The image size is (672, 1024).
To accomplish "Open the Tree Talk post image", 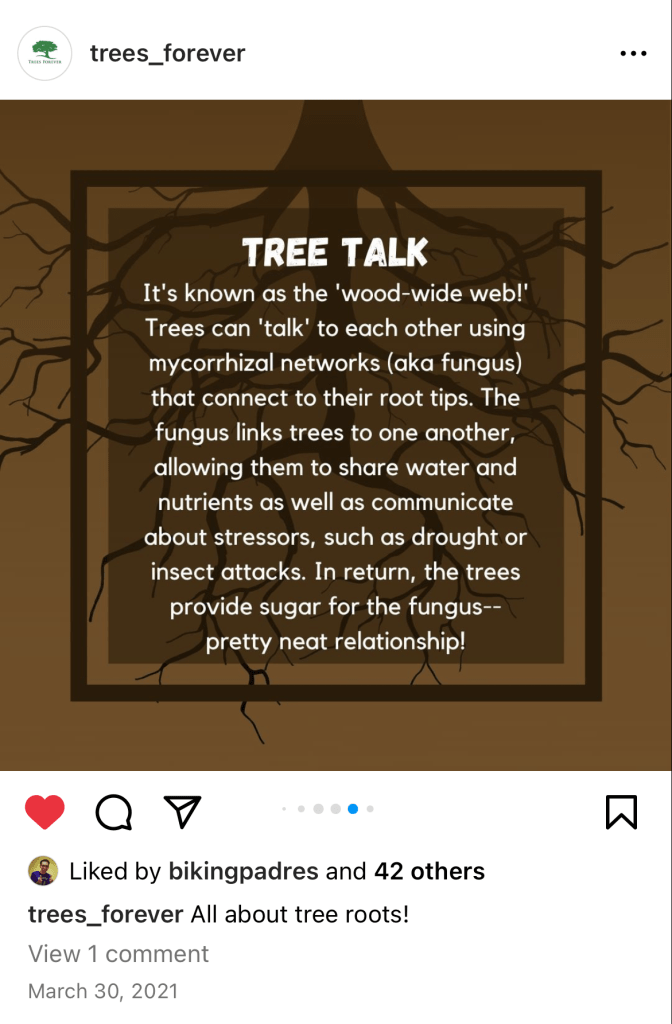I will click(x=336, y=435).
